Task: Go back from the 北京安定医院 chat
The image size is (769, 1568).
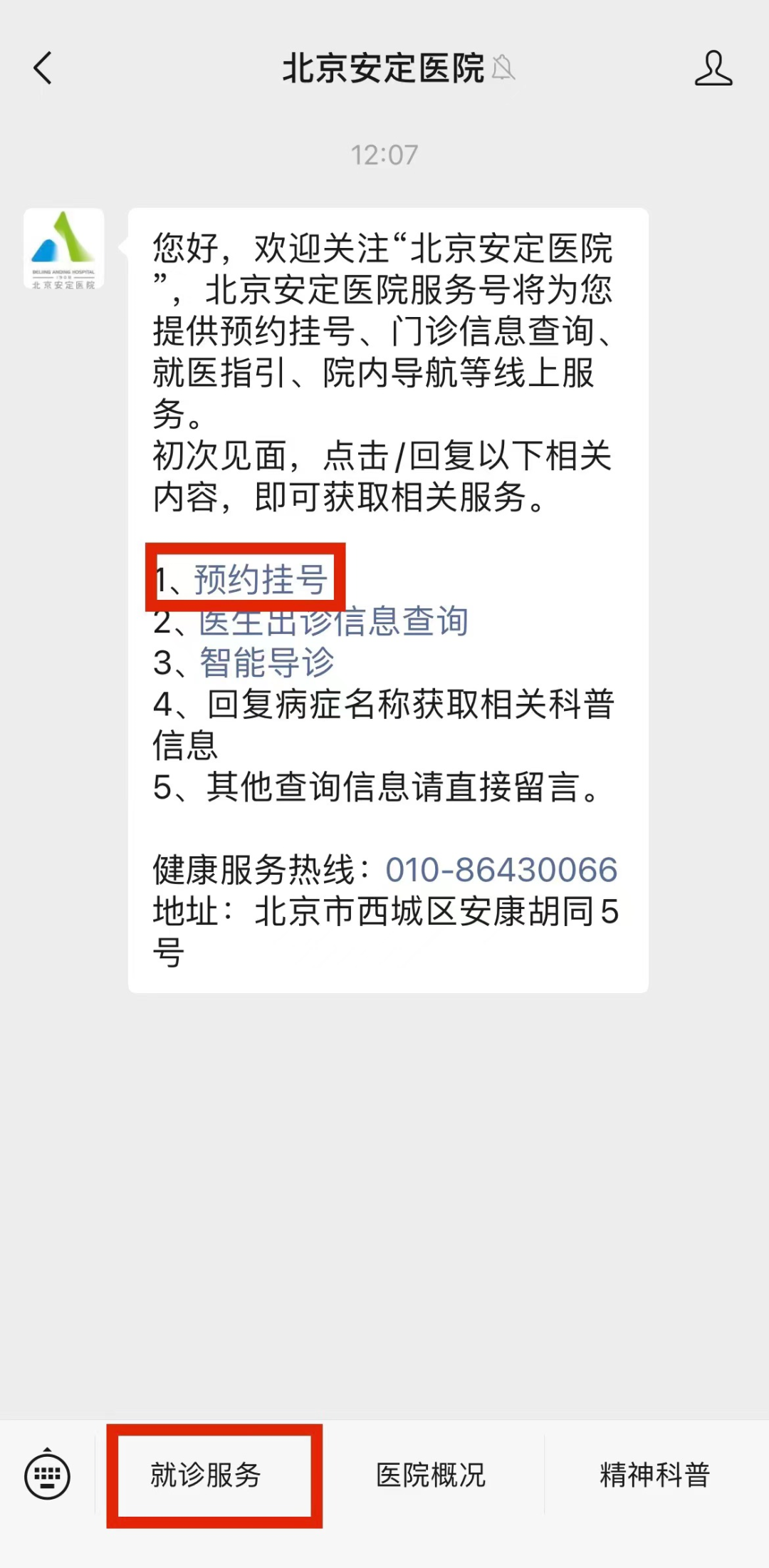Action: pyautogui.click(x=43, y=68)
